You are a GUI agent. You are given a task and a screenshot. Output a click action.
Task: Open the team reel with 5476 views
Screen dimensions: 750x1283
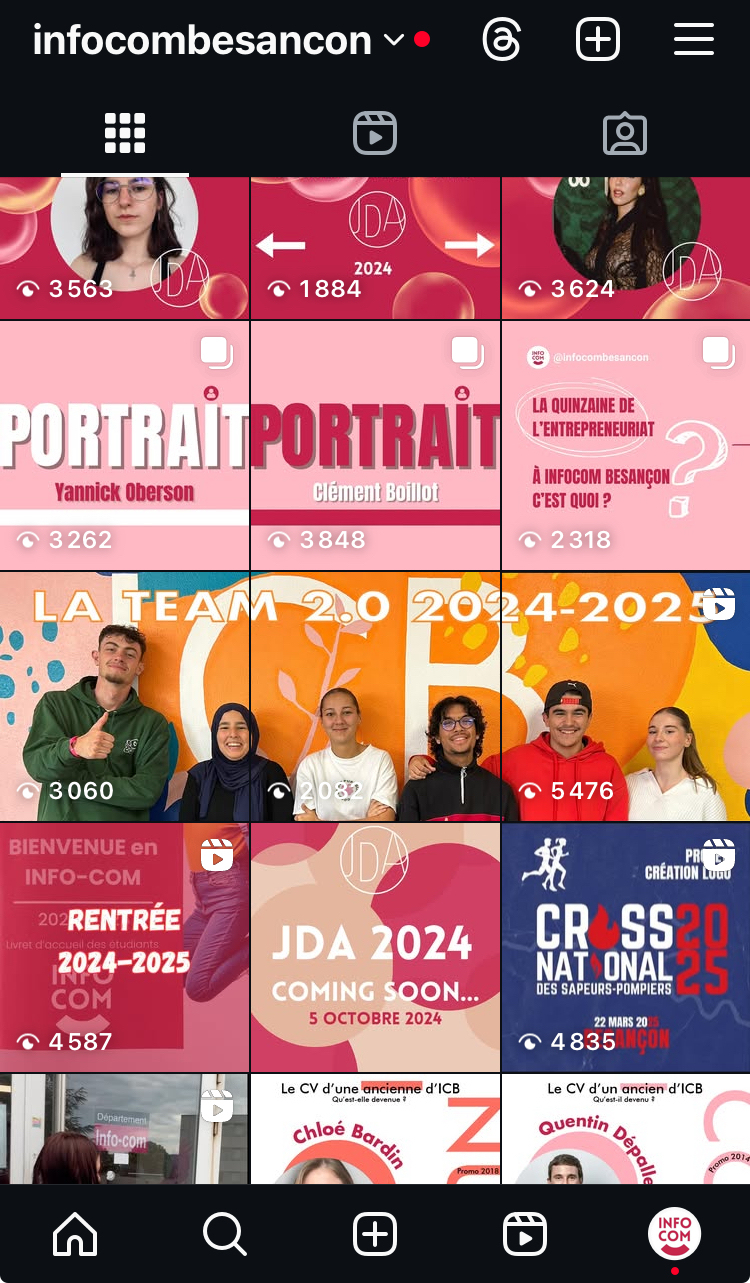pyautogui.click(x=626, y=697)
